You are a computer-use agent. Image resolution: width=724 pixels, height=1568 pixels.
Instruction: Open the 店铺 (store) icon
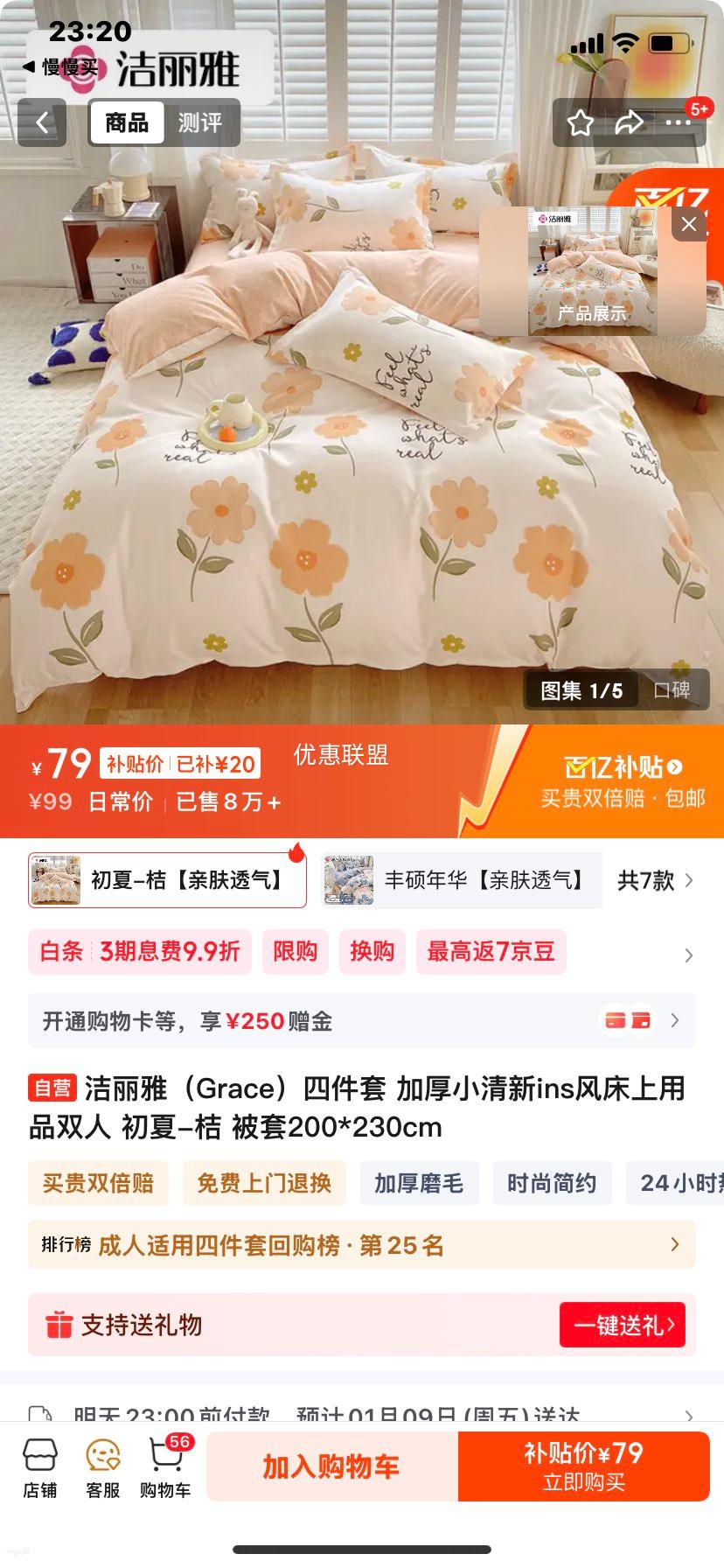(40, 1466)
